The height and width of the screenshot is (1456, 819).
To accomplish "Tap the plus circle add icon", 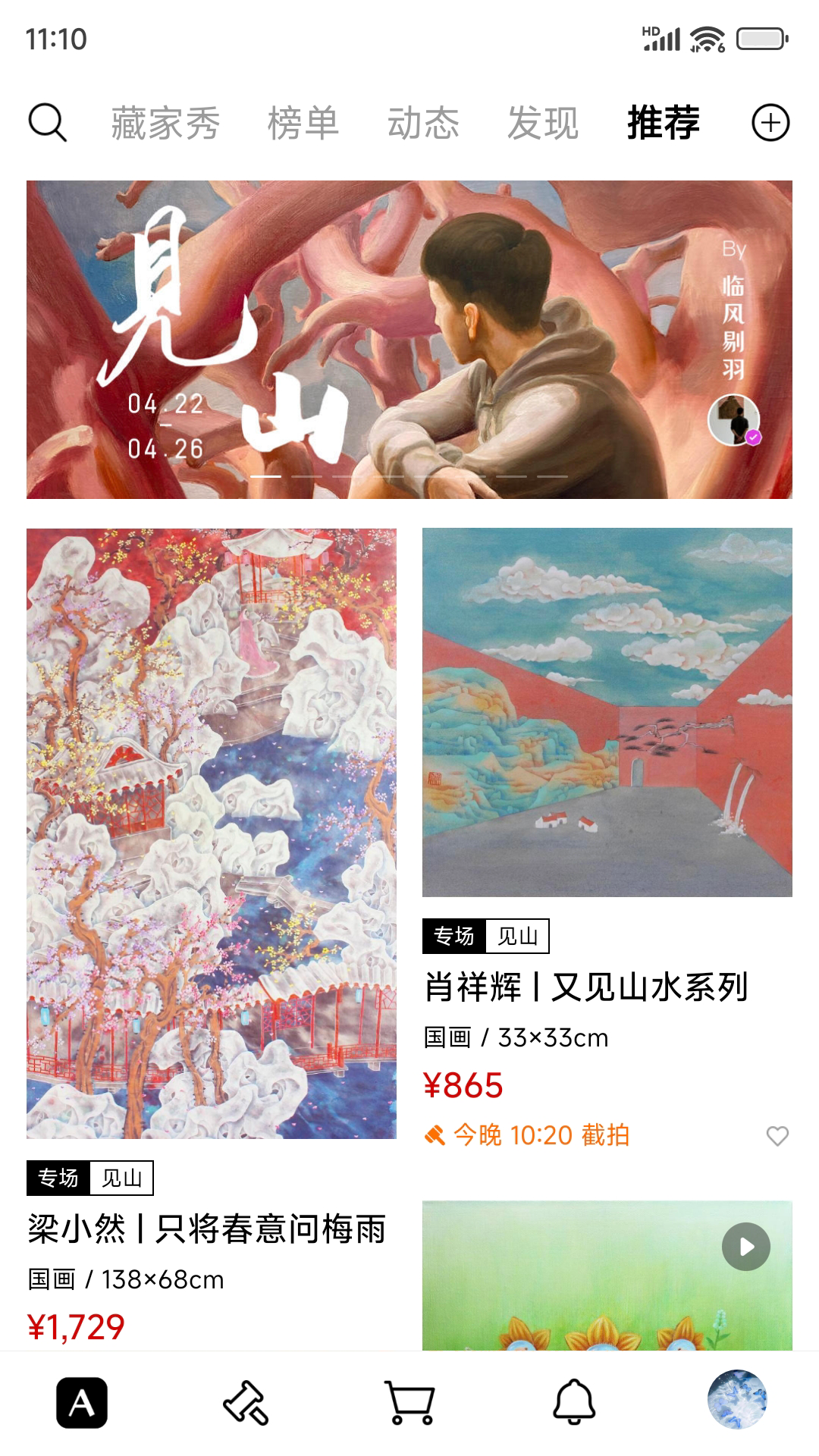I will tap(770, 123).
